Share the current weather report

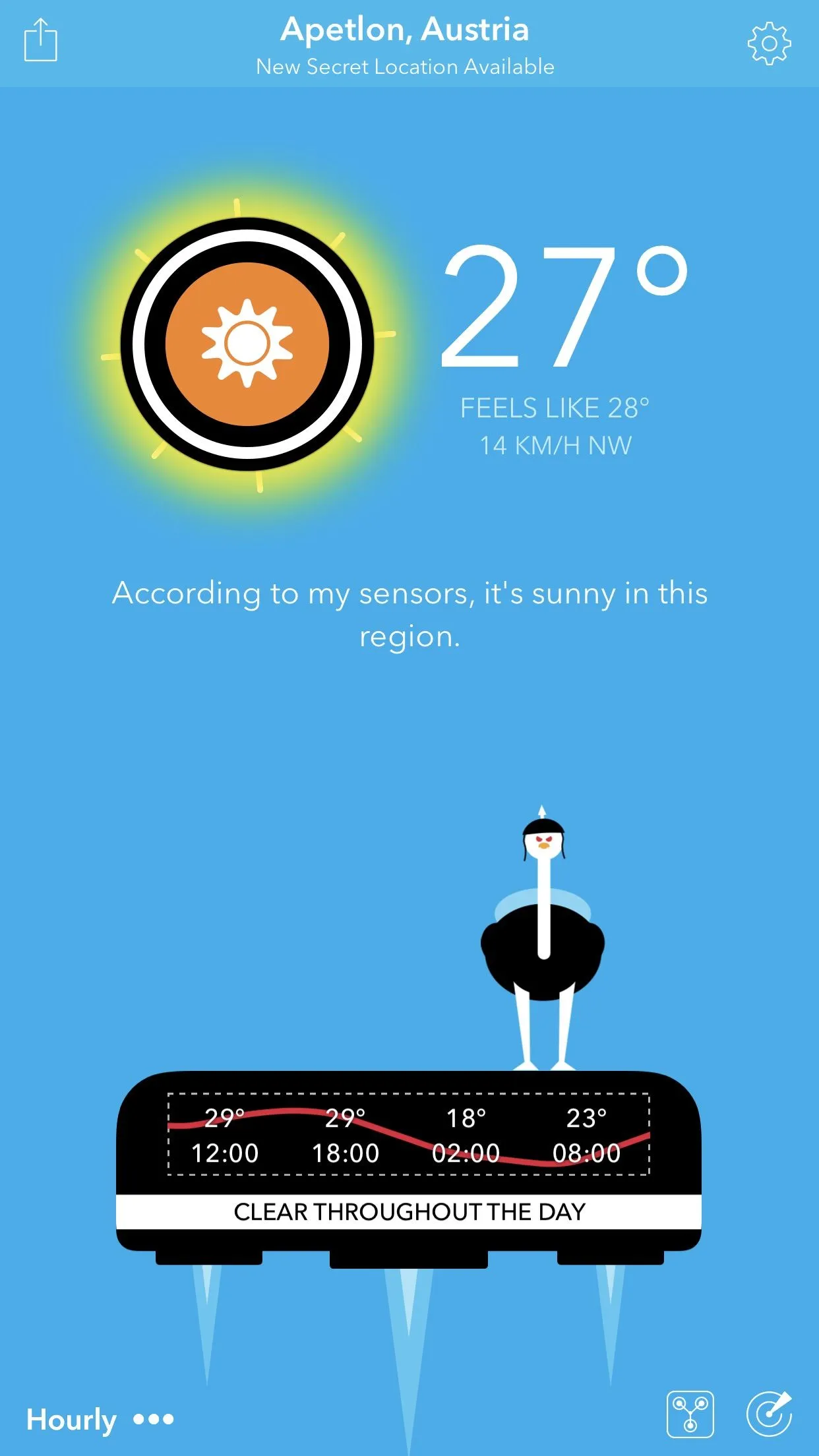coord(41,41)
